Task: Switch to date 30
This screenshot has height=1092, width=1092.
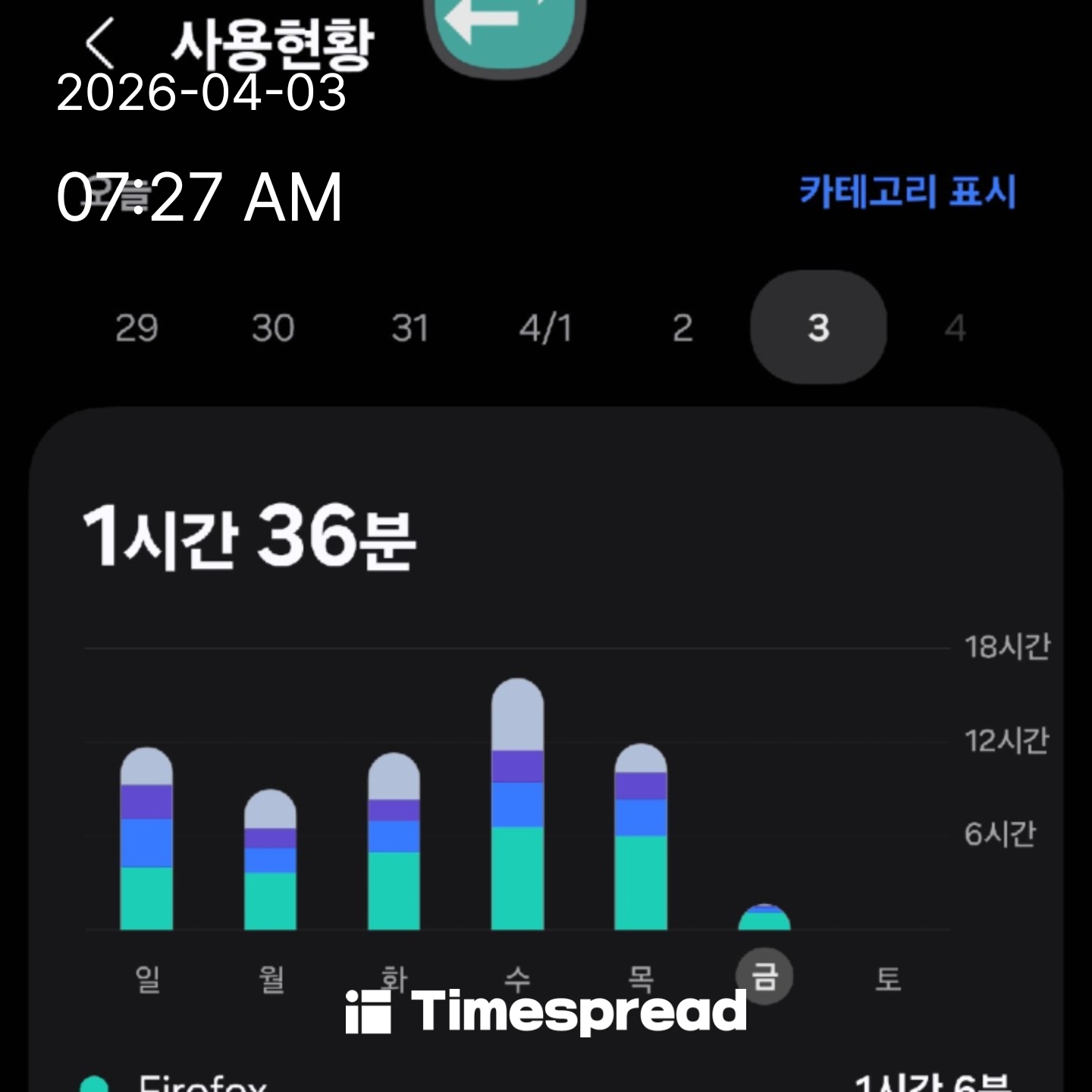Action: [273, 328]
